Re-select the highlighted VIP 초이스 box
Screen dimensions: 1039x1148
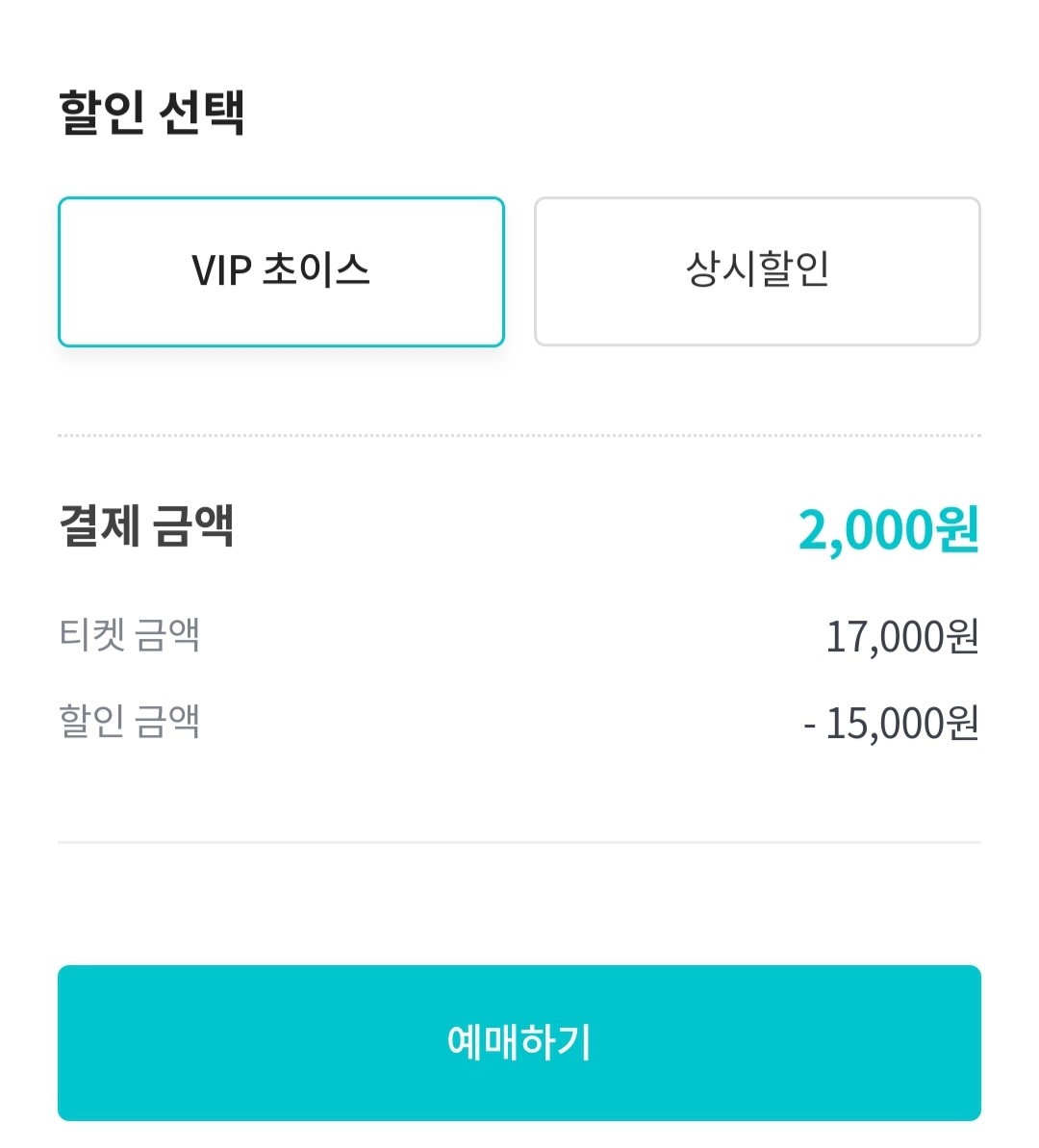click(x=282, y=270)
